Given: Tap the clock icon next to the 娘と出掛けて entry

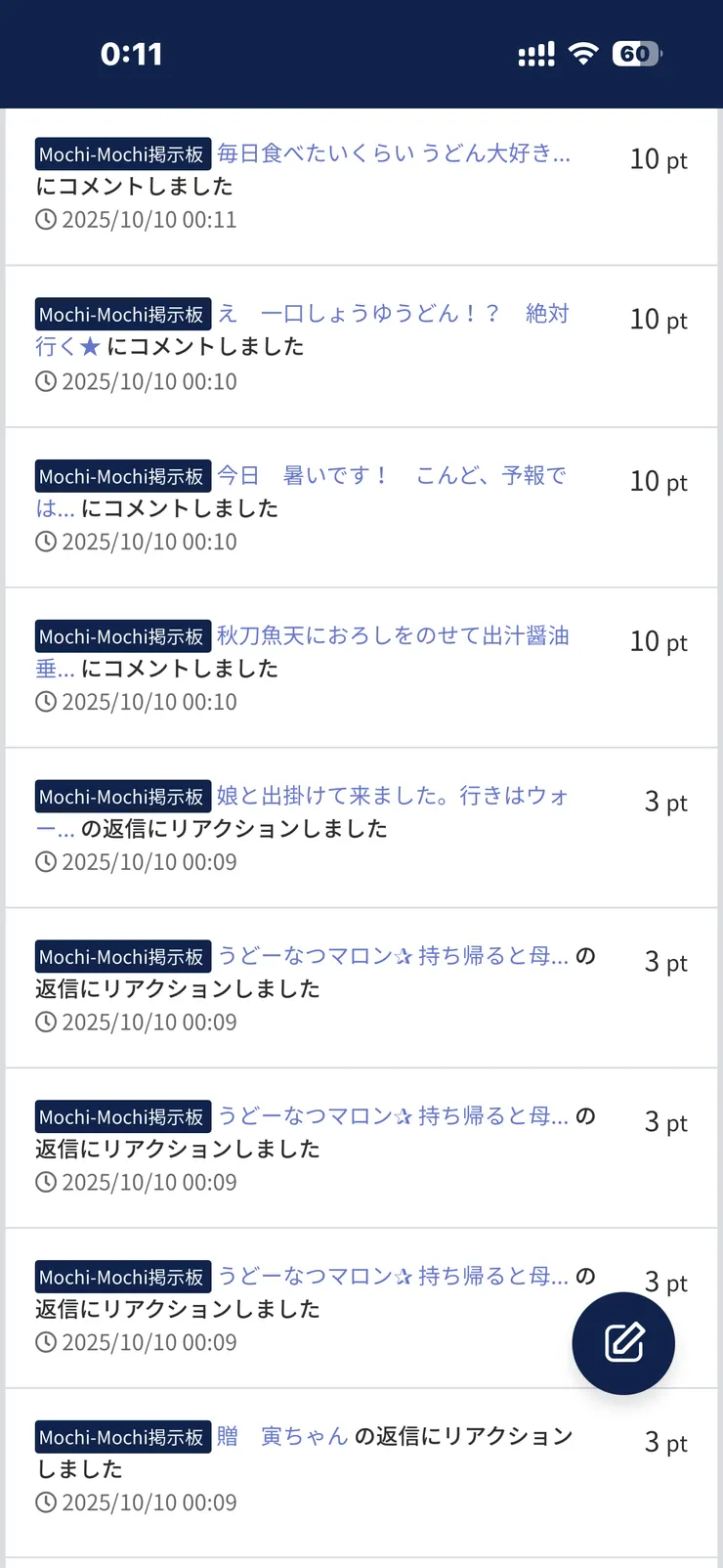Looking at the screenshot, I should (x=47, y=861).
